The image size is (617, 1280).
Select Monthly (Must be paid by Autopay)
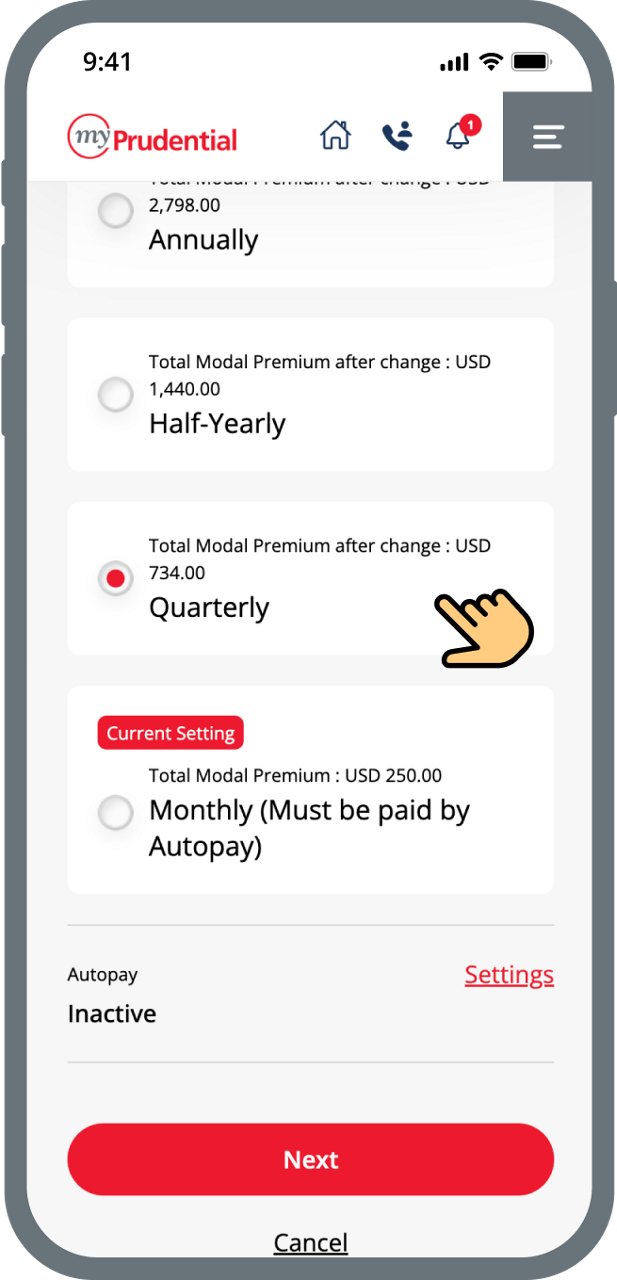[x=116, y=812]
